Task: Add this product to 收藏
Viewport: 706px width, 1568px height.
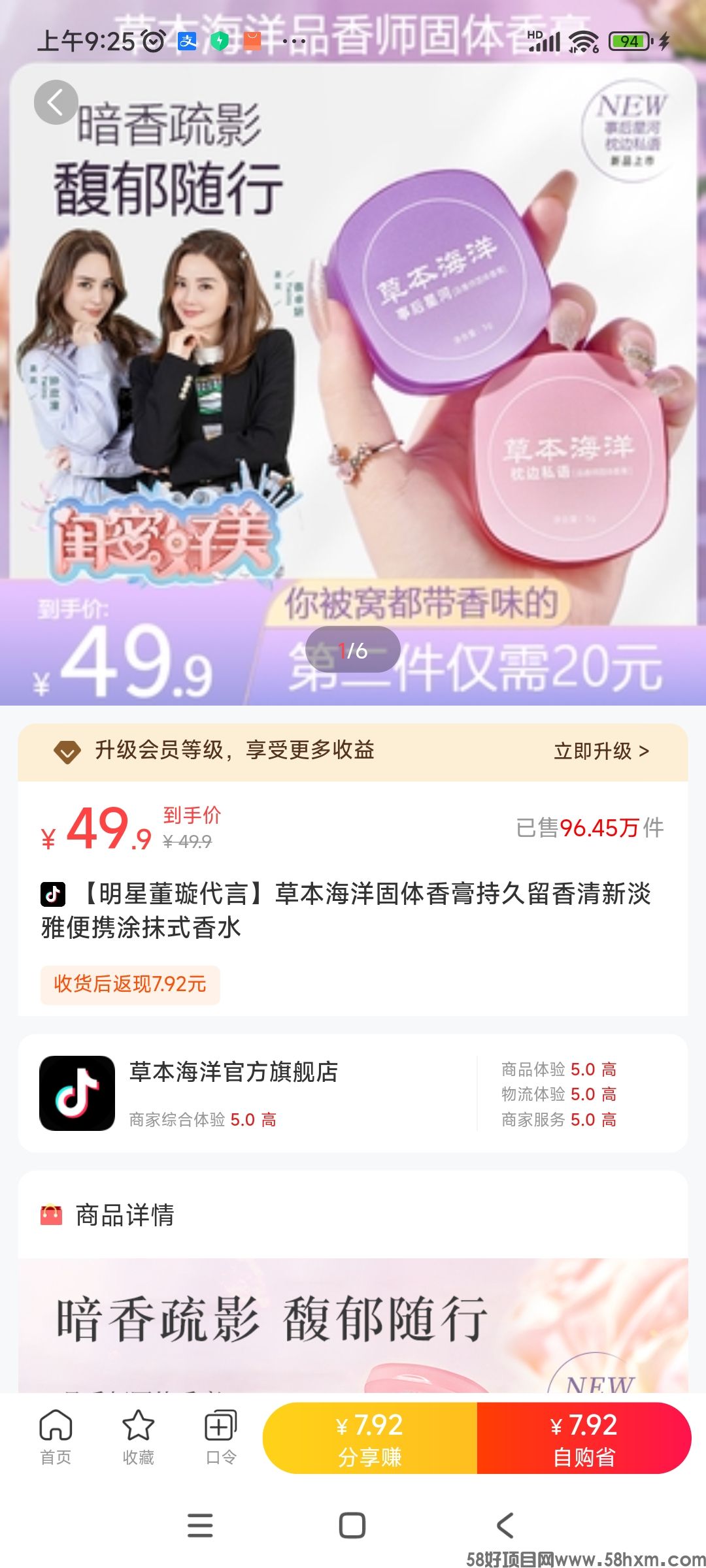Action: (x=138, y=1437)
